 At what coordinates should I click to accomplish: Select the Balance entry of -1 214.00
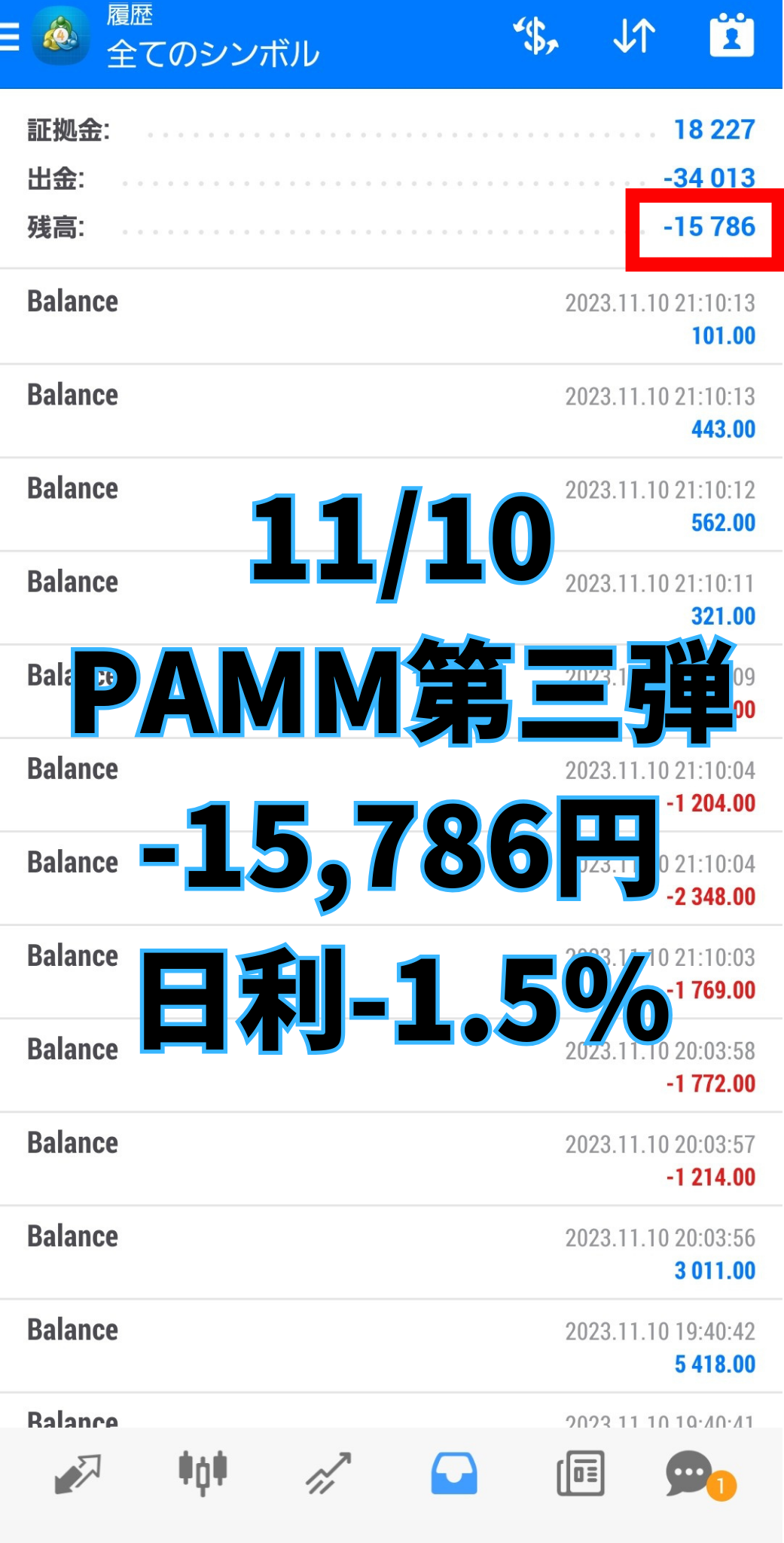392,1160
